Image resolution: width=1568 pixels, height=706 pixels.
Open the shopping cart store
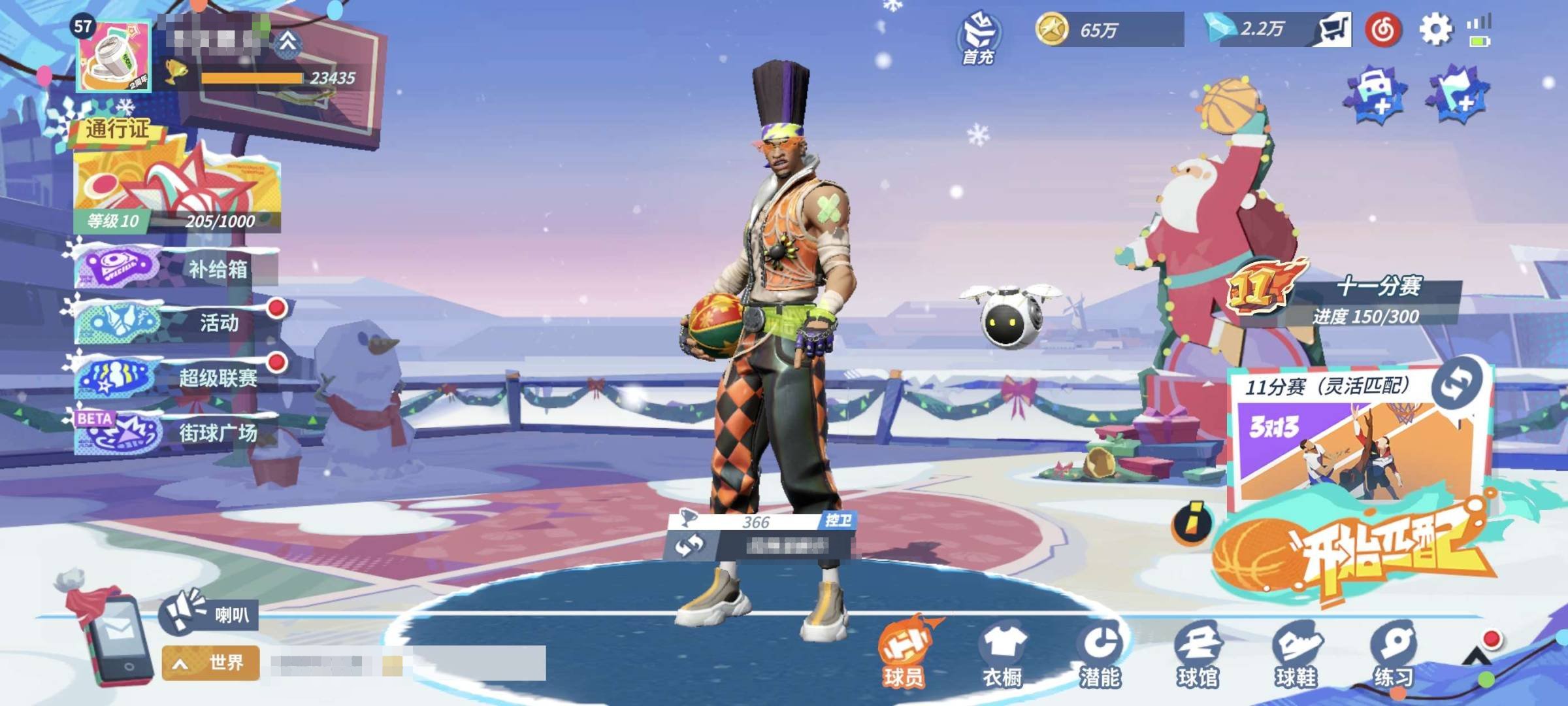[1333, 29]
